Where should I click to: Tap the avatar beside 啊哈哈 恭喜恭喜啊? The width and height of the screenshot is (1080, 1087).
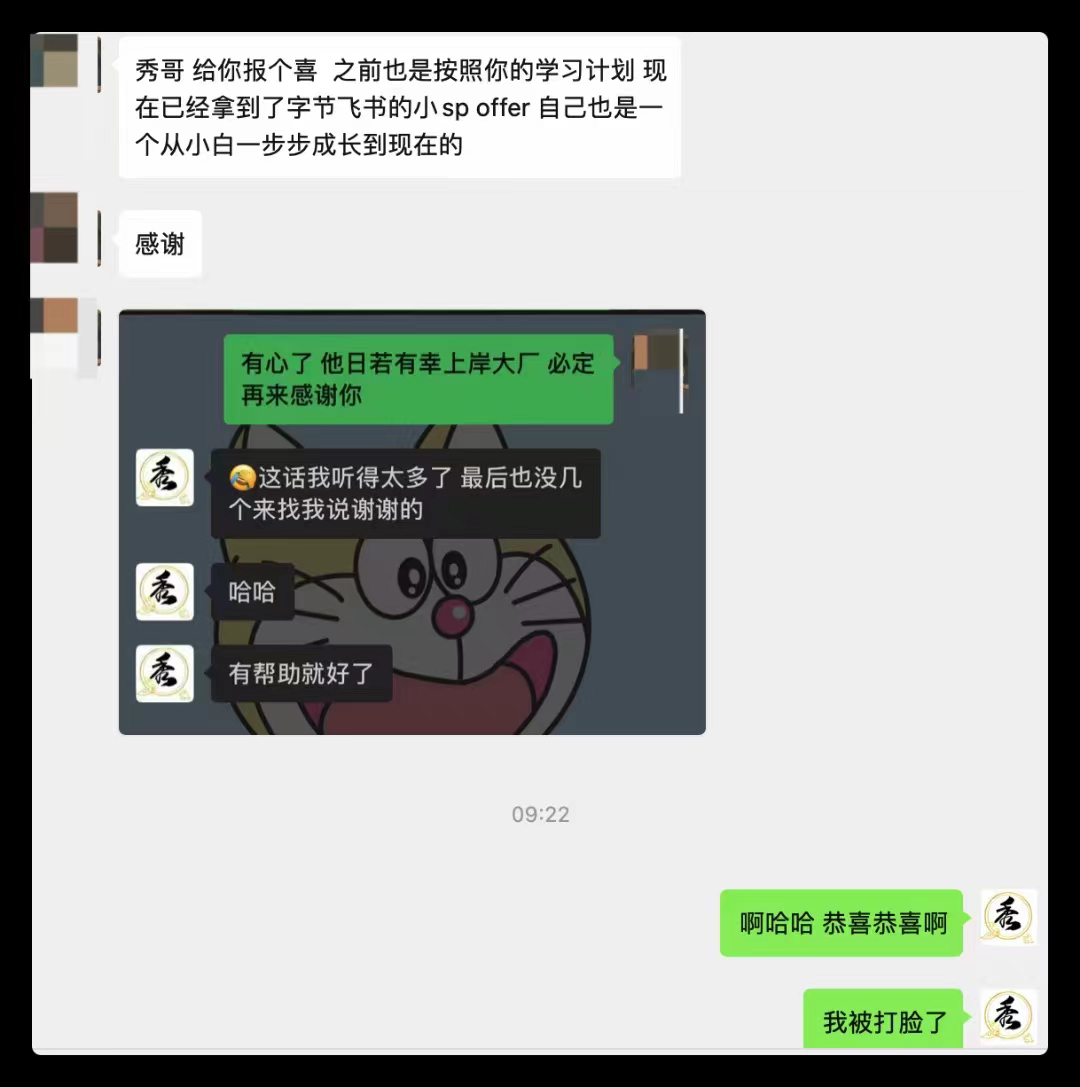(1008, 917)
